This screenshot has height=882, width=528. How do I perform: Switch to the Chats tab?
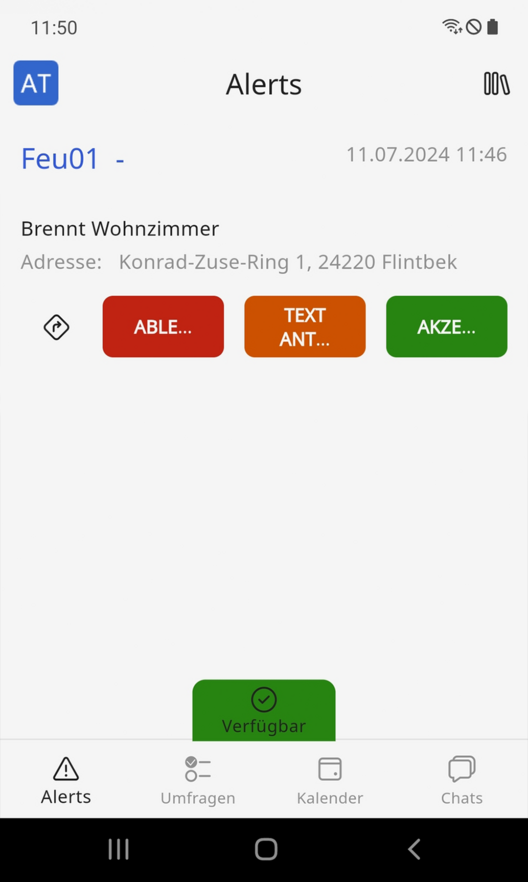[462, 780]
